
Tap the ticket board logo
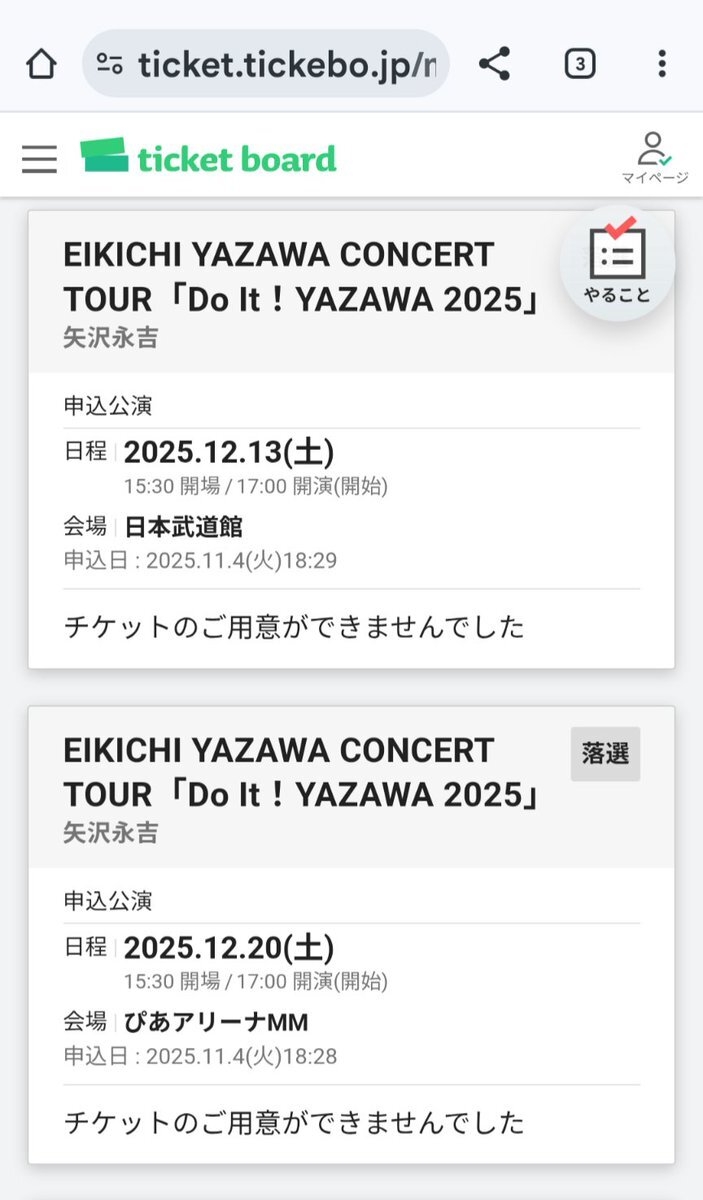208,158
